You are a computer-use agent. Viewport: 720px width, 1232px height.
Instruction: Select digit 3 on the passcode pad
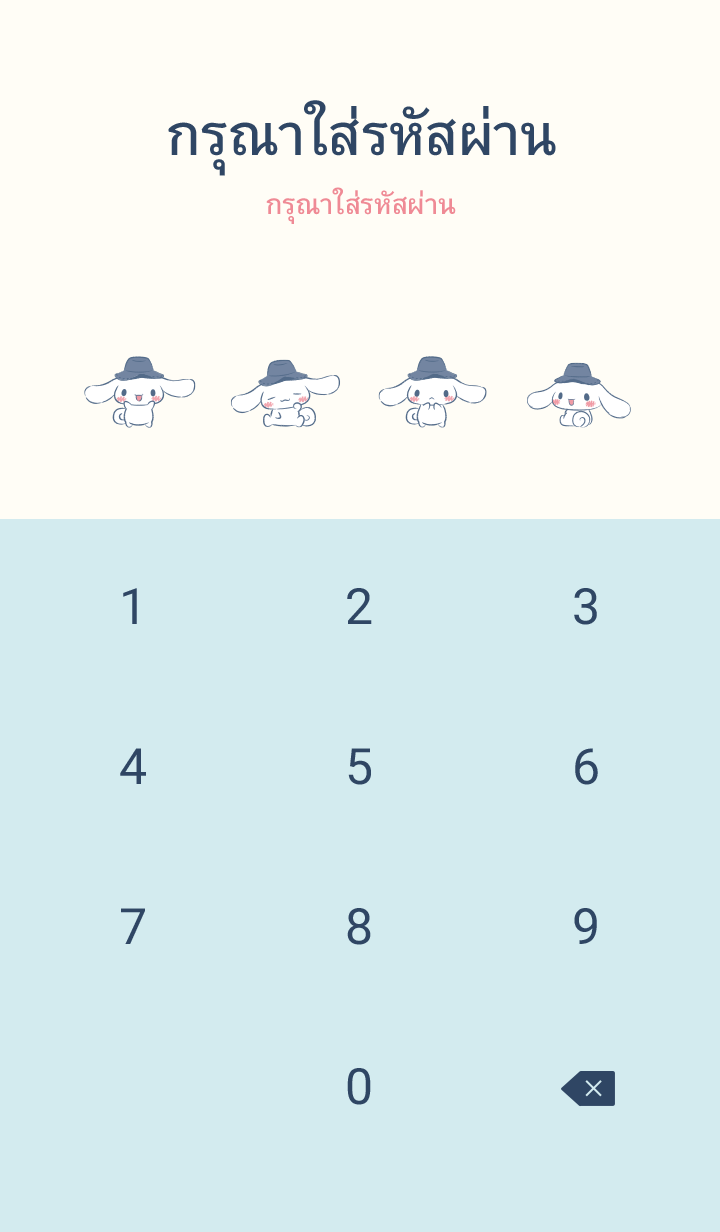point(586,607)
